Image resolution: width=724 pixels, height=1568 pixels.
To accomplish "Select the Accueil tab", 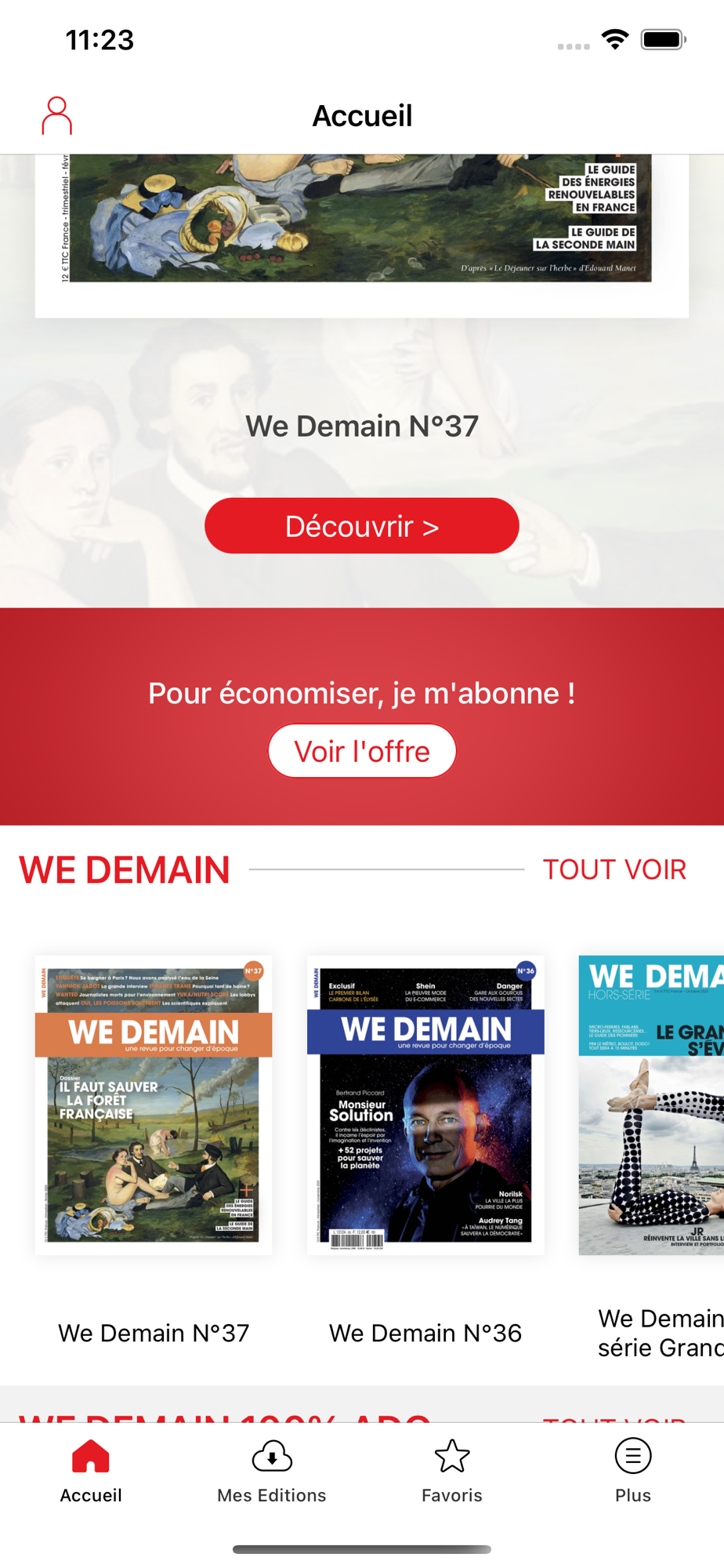I will pos(91,1471).
